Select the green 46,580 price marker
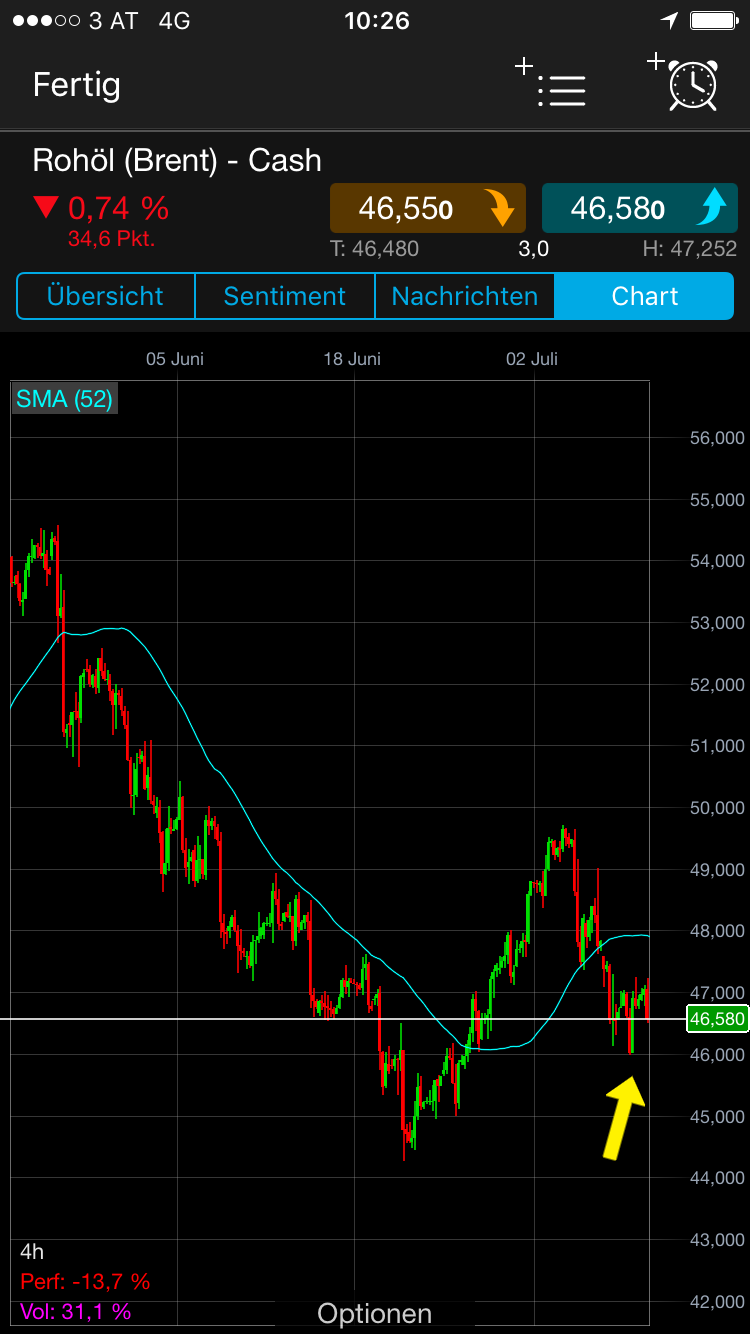Image resolution: width=750 pixels, height=1334 pixels. pyautogui.click(x=716, y=1018)
